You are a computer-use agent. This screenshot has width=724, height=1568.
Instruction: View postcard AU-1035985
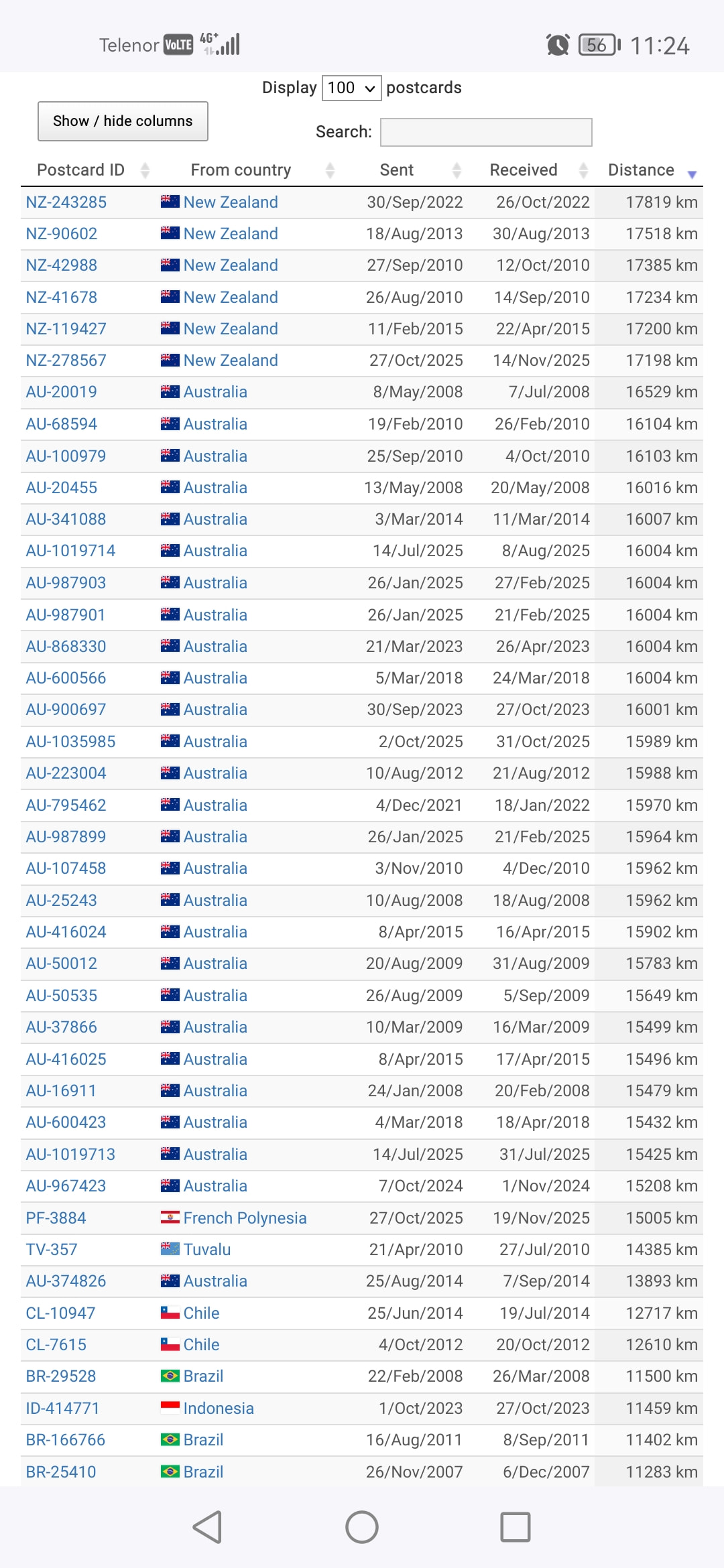tap(70, 742)
